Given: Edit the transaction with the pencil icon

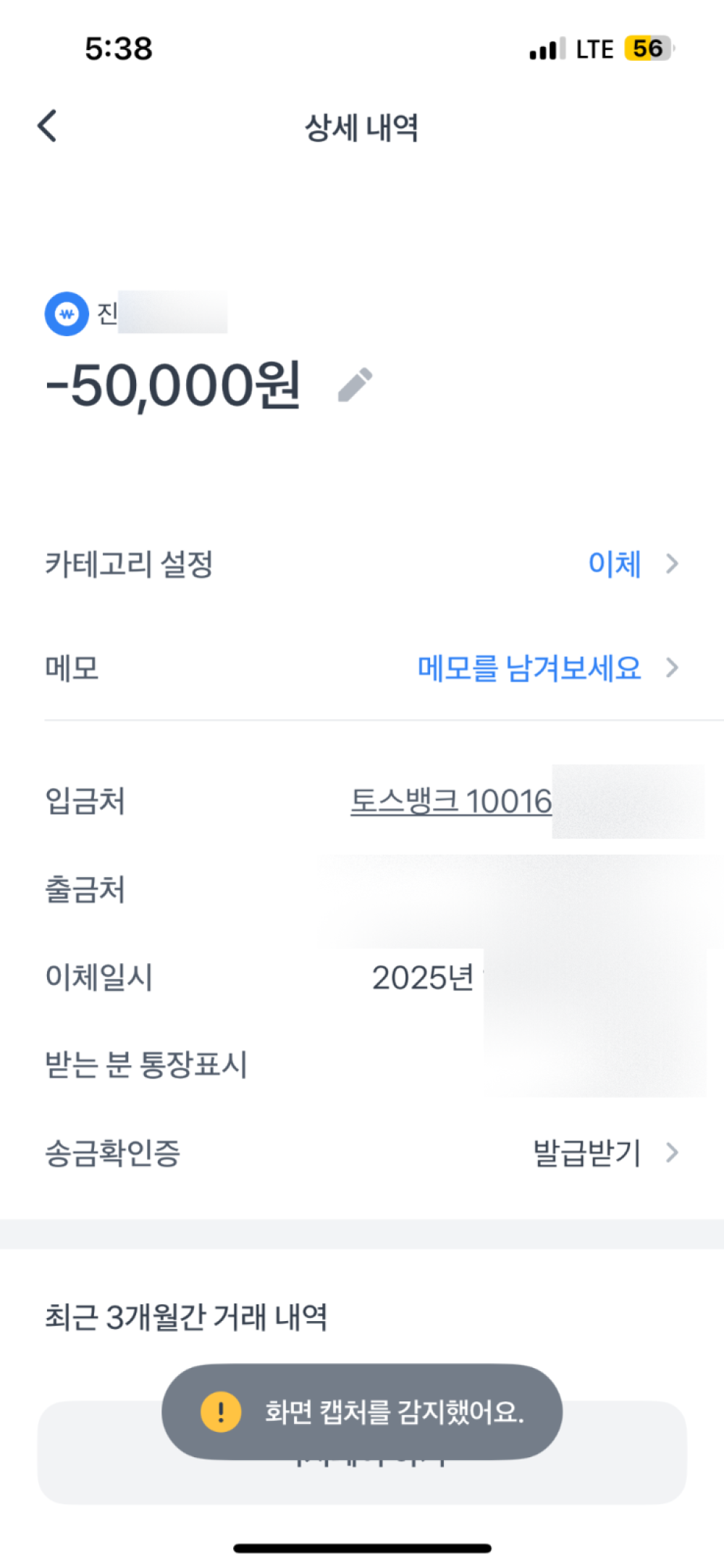Looking at the screenshot, I should point(355,385).
